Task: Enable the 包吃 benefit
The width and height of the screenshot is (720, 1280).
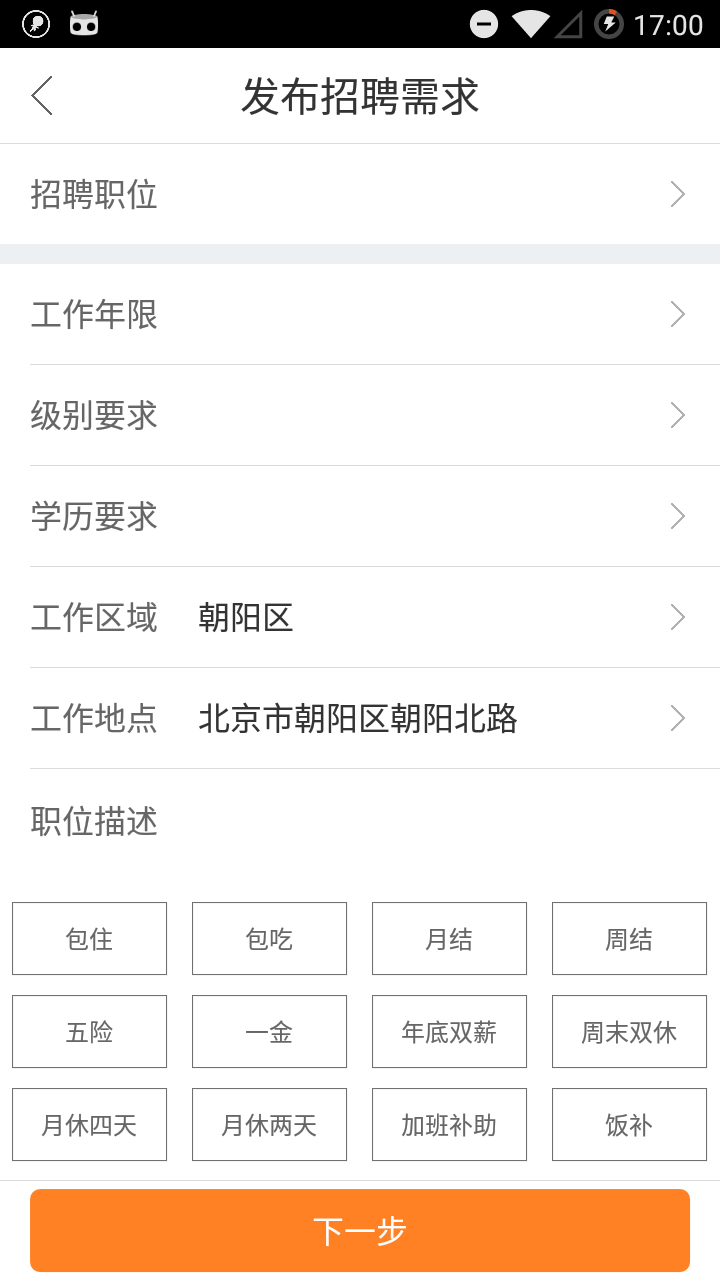Action: point(269,938)
